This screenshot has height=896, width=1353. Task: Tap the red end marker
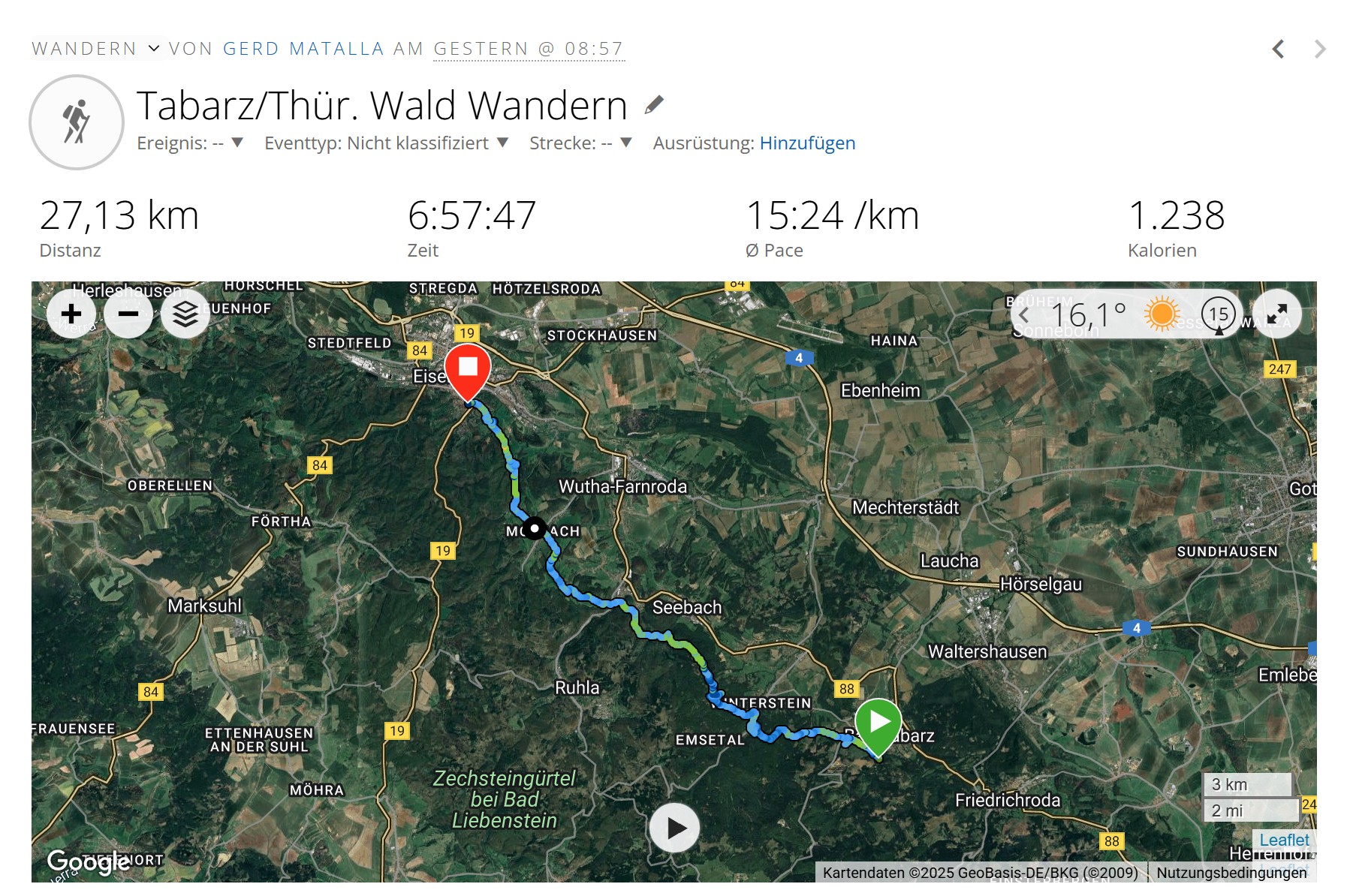click(x=468, y=369)
